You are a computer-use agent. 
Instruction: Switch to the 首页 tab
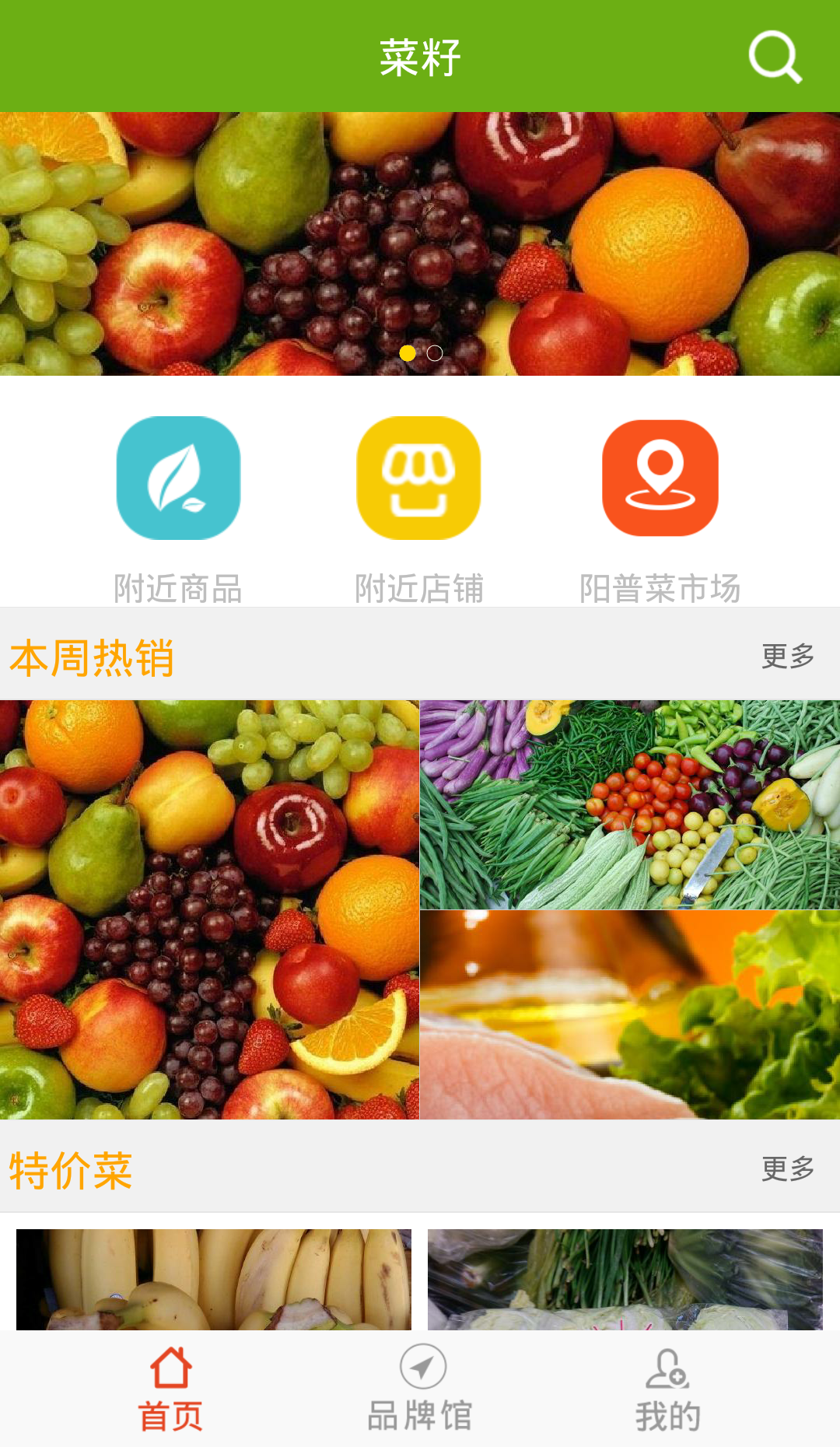click(x=170, y=1390)
